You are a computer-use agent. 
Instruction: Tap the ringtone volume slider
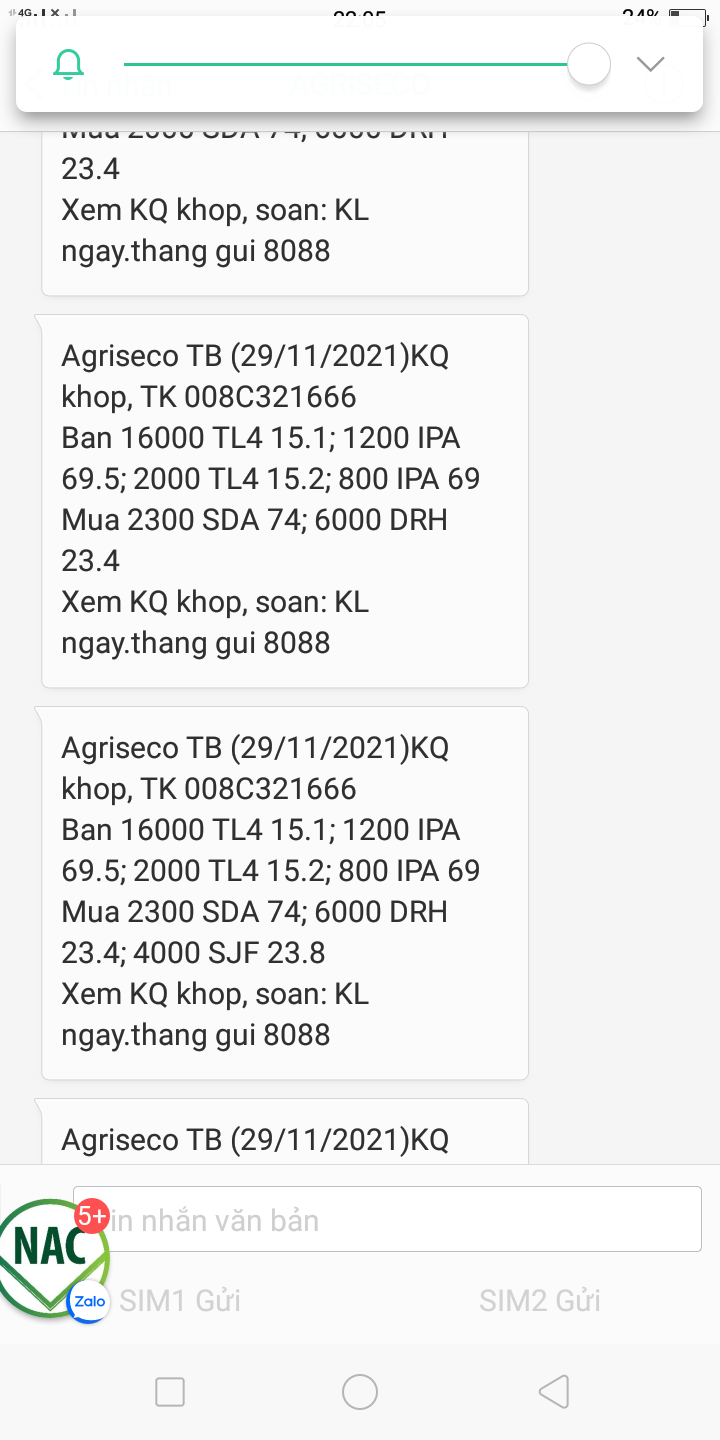[x=350, y=65]
